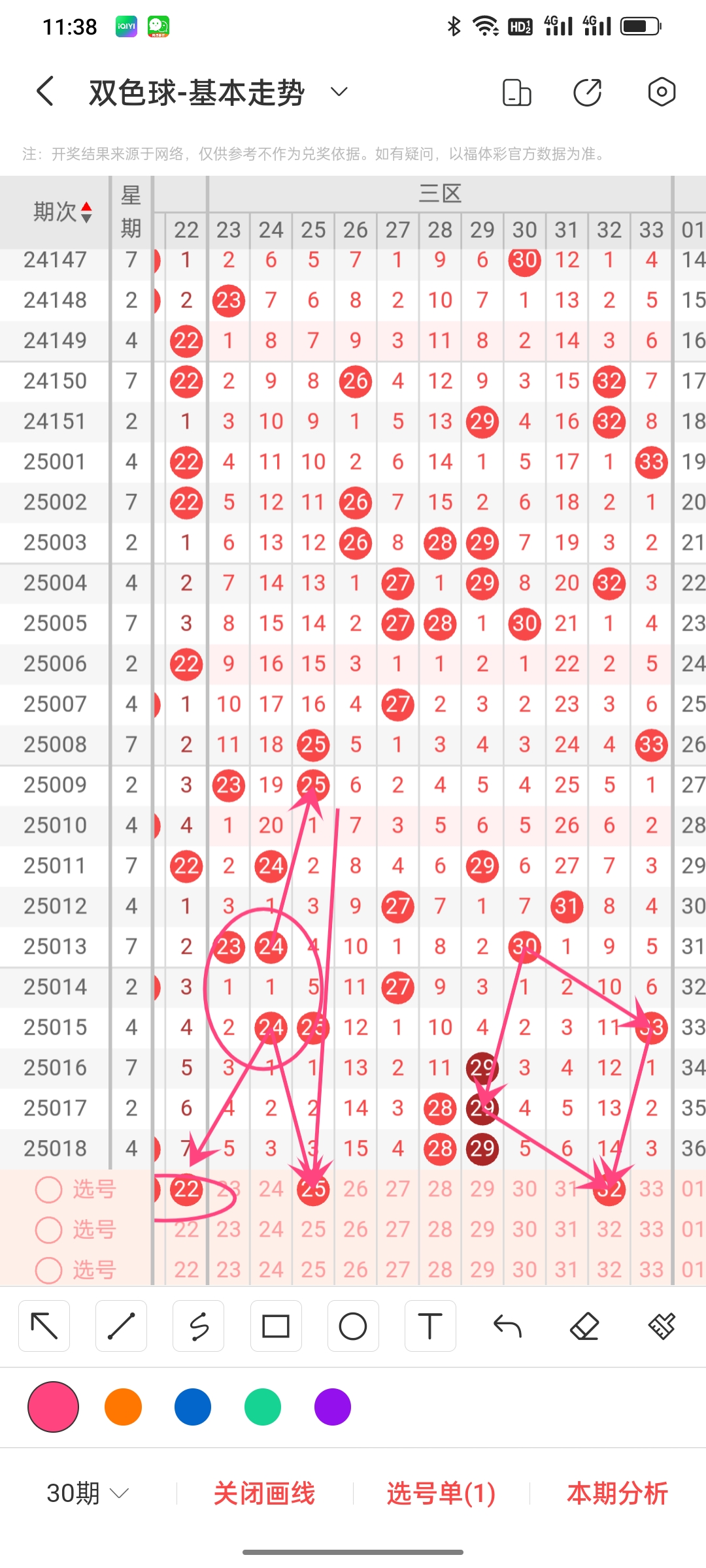This screenshot has width=706, height=1568.
Task: Pick the blue drawing color
Action: click(193, 1407)
